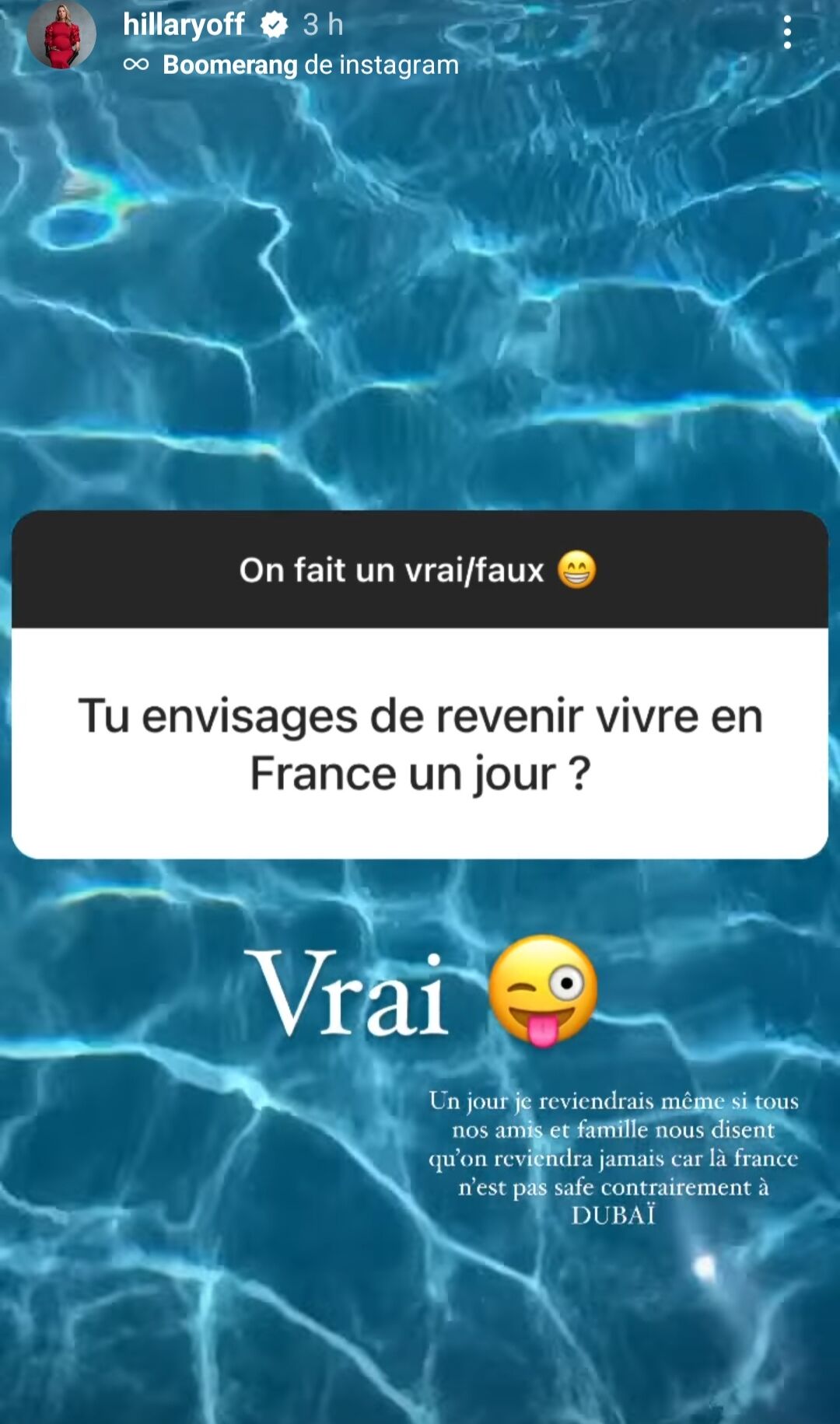This screenshot has height=1424, width=840.
Task: Open the hillaryoff username link
Action: click(184, 24)
